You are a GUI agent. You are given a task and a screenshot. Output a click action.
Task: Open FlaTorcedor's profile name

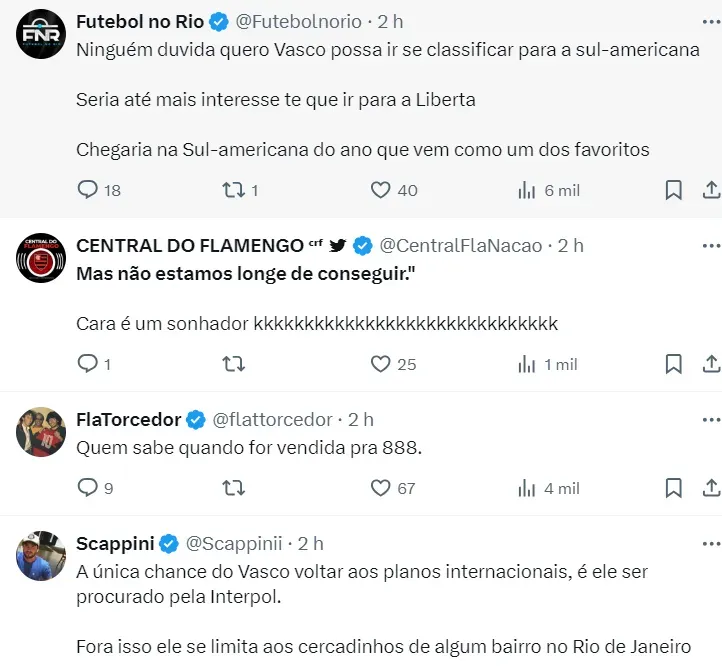[129, 420]
